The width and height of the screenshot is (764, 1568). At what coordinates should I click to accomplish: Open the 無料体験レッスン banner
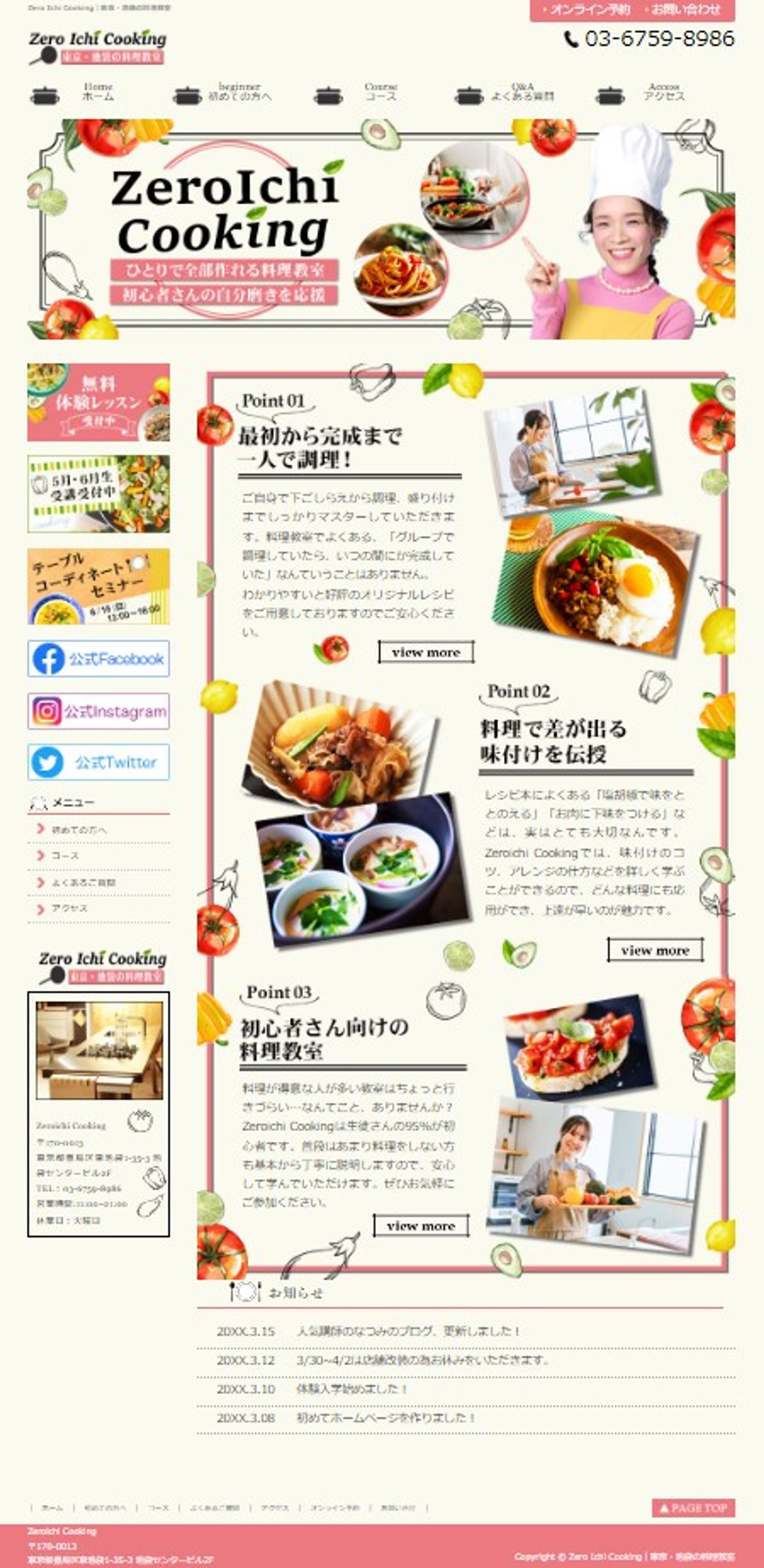coord(99,402)
